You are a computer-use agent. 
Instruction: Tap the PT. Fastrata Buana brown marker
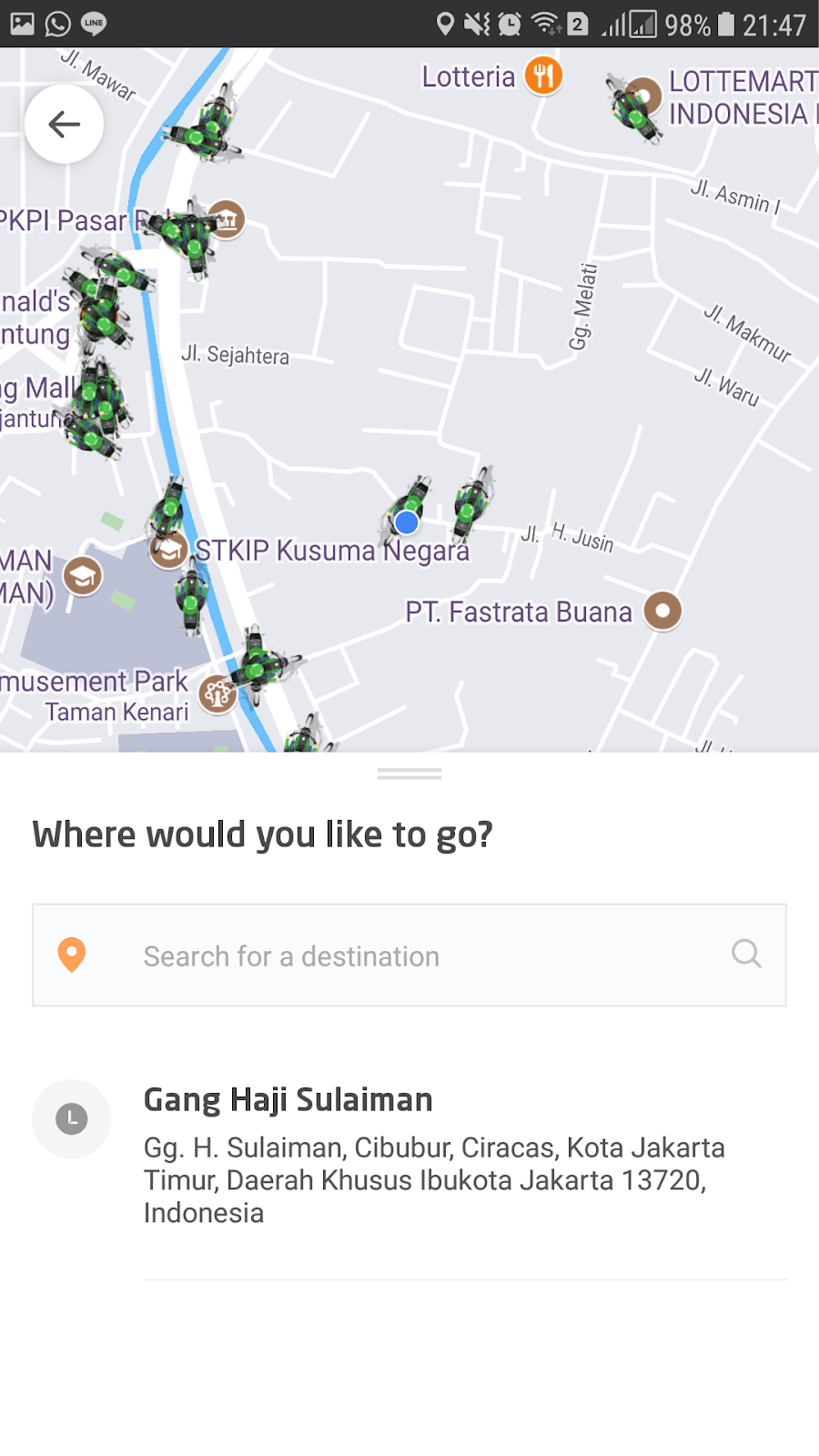tap(662, 612)
